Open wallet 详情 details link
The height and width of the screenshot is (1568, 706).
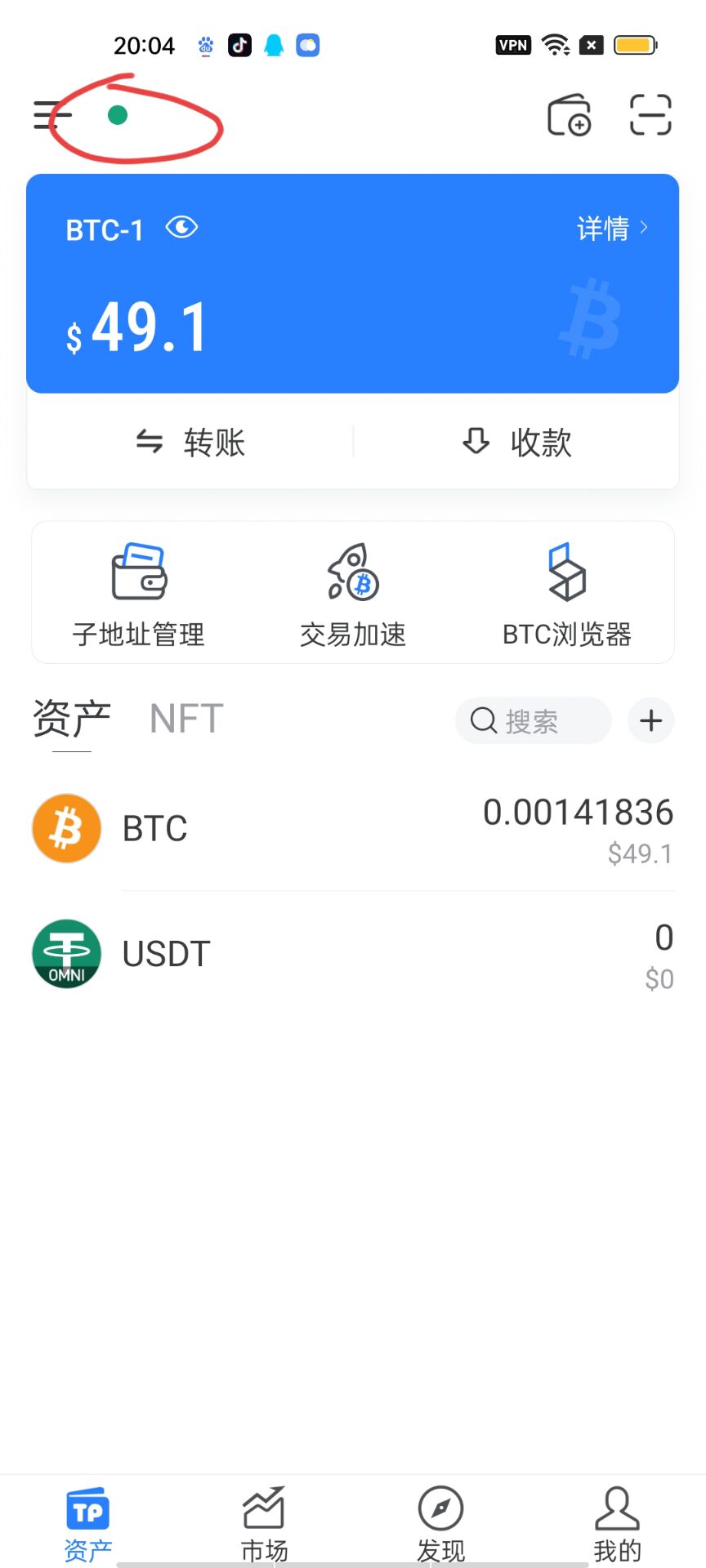[611, 229]
